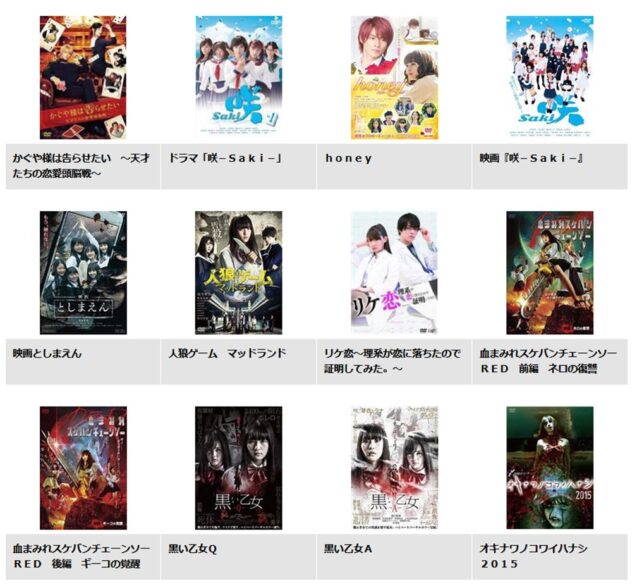Open 血まみれスケバンチェーンソーRED 前編 ネロの復讐
632x585 pixels.
coord(549,272)
